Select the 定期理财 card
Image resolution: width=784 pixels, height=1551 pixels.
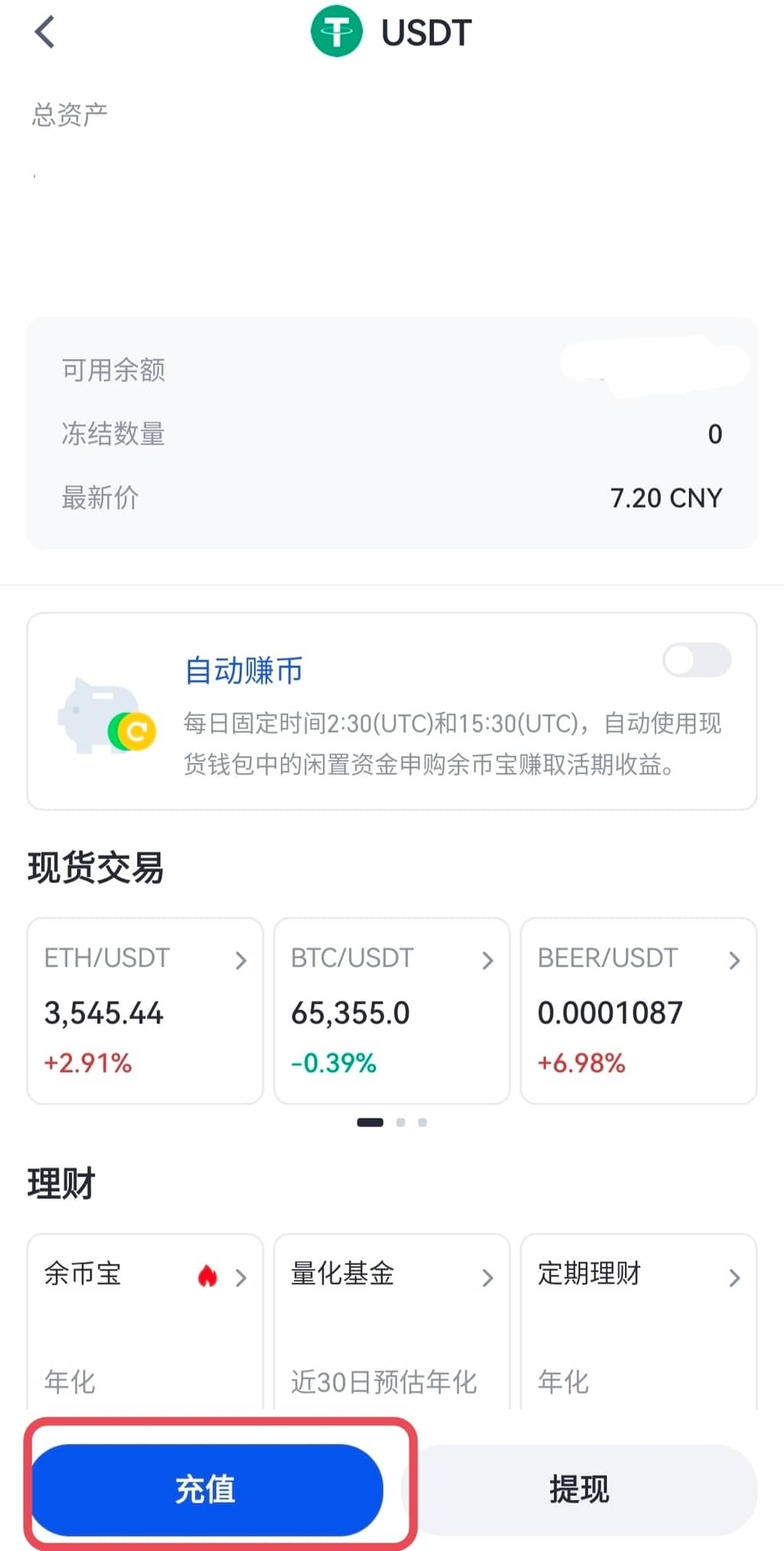pos(639,1320)
